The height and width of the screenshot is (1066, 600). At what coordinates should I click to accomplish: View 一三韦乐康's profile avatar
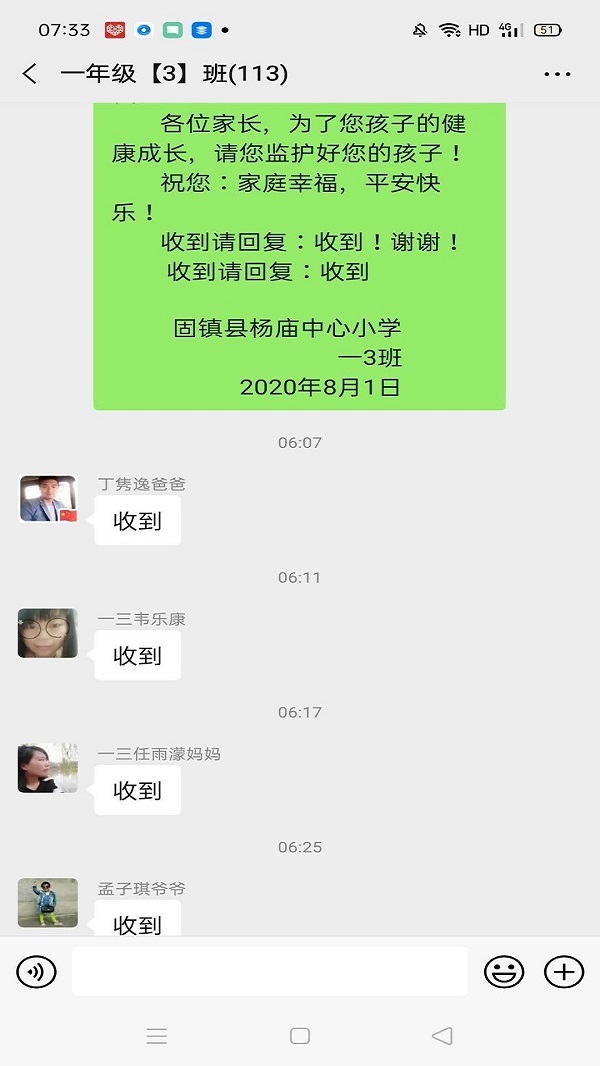(x=48, y=633)
